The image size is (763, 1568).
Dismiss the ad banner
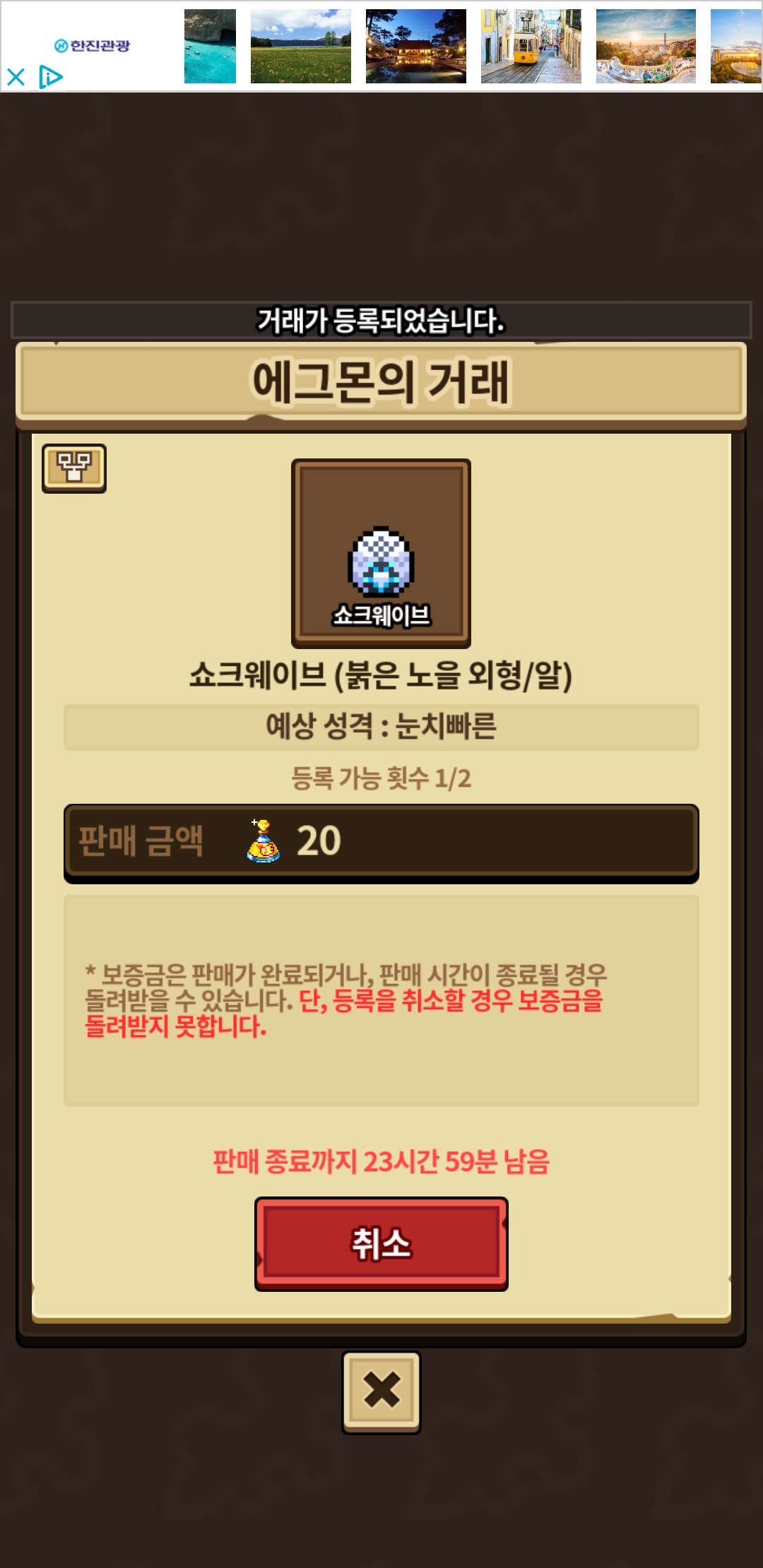click(16, 77)
